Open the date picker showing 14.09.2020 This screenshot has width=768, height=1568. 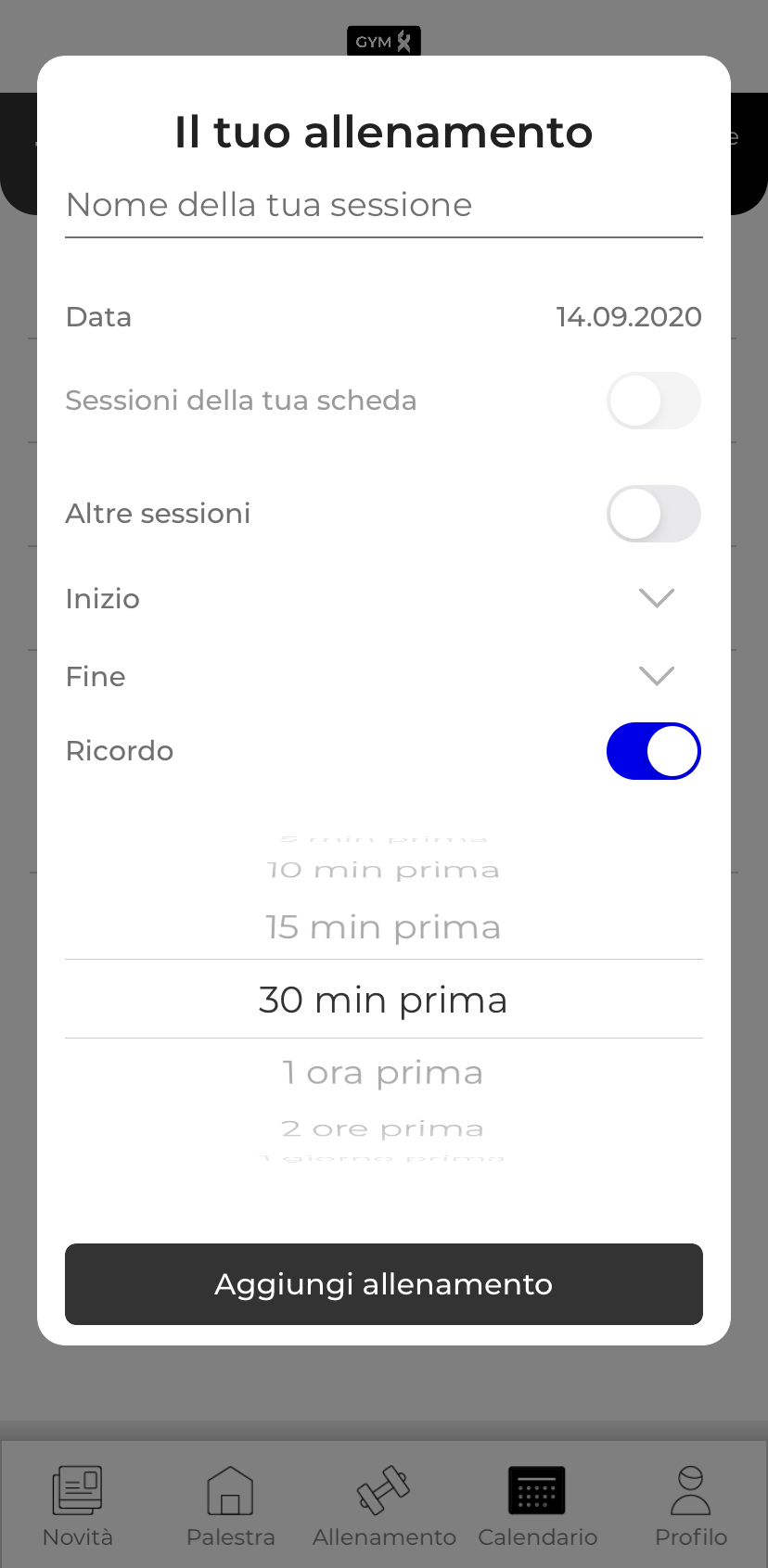pyautogui.click(x=629, y=317)
